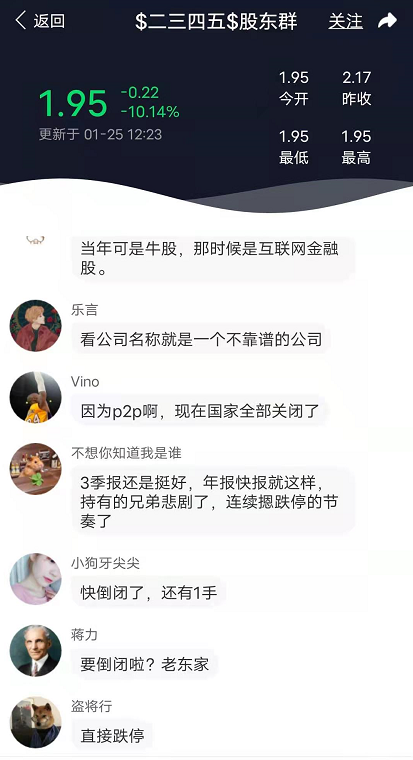Tap 不想你知道我是谁's avatar
413x760 pixels.
pyautogui.click(x=35, y=469)
